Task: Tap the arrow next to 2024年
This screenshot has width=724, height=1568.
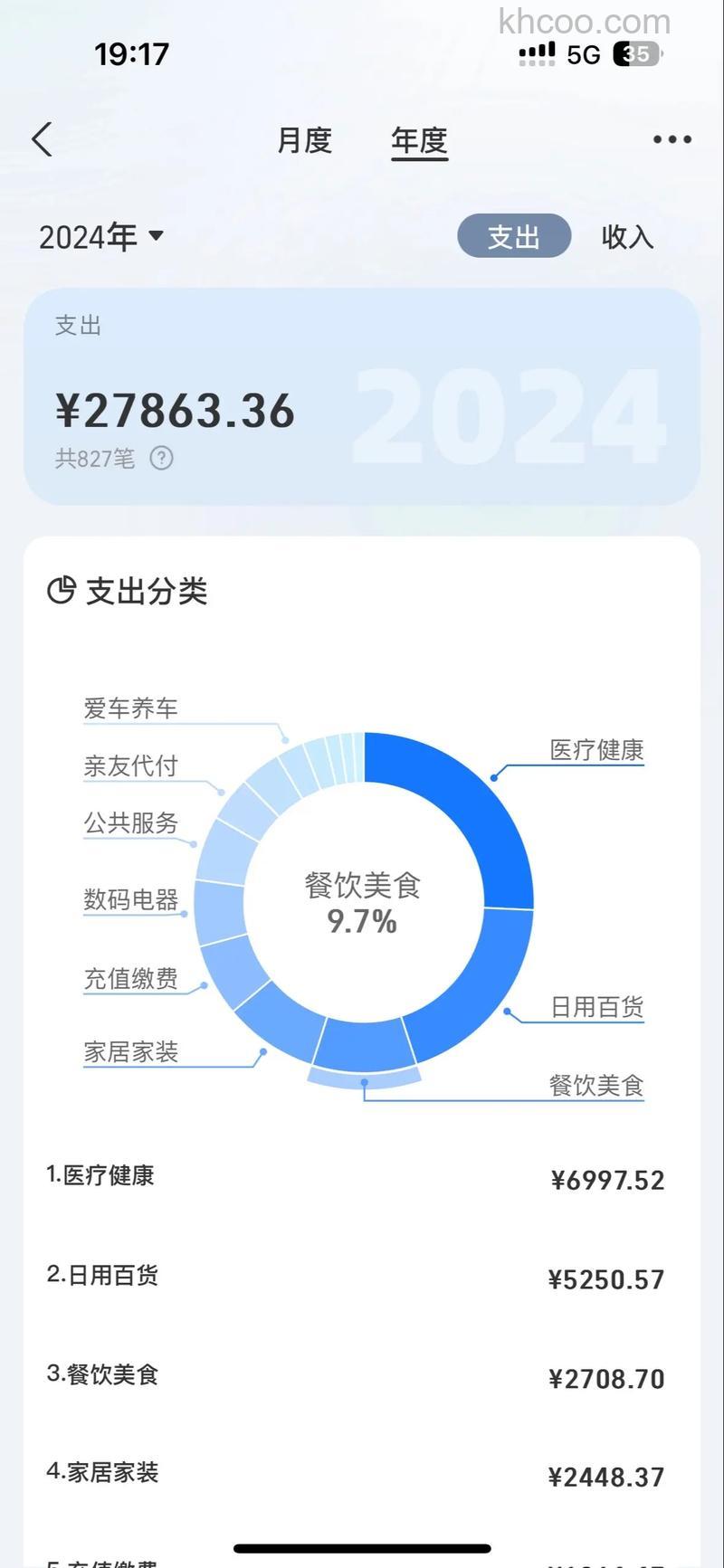Action: 155,237
